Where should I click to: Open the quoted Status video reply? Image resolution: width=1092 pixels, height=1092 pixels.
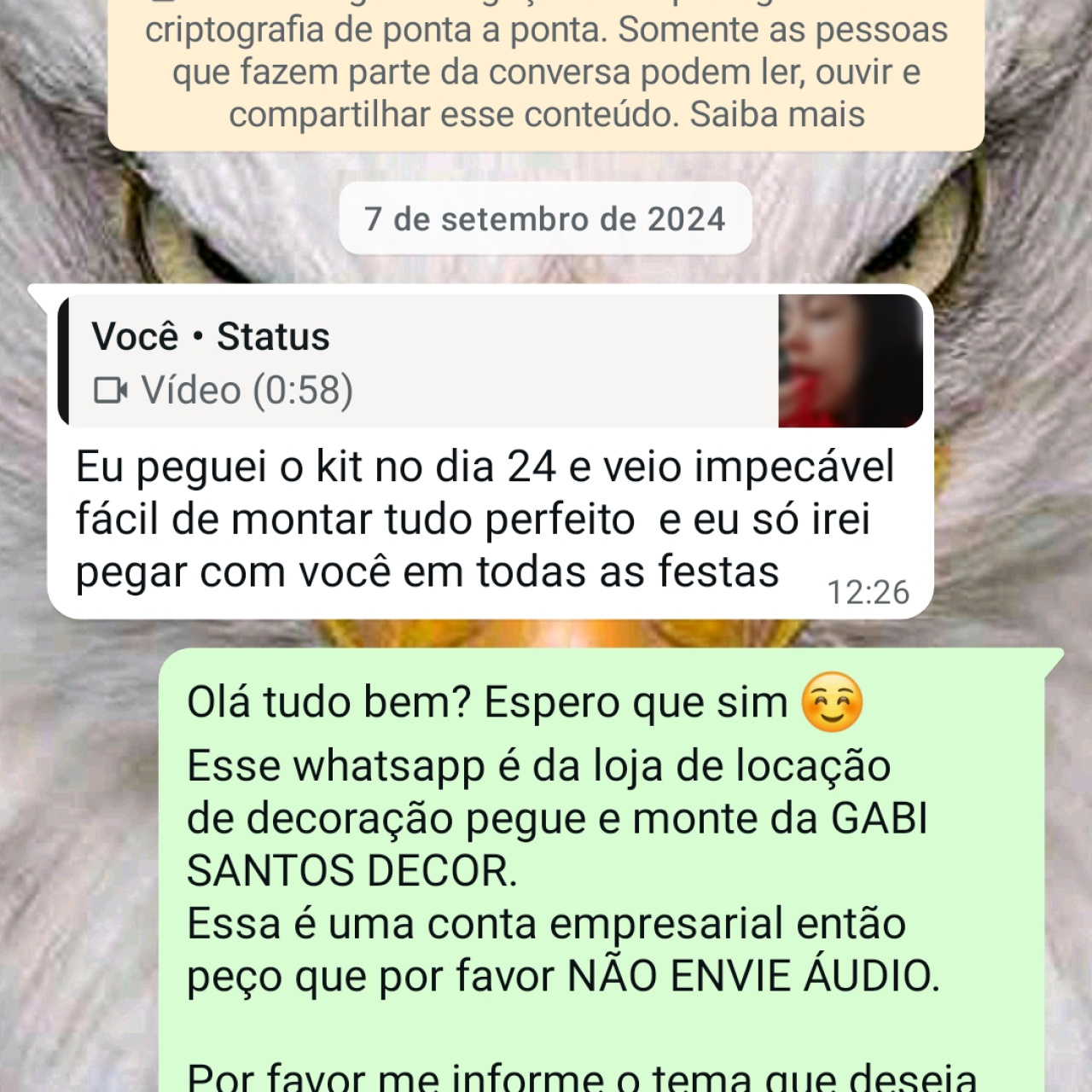[490, 362]
